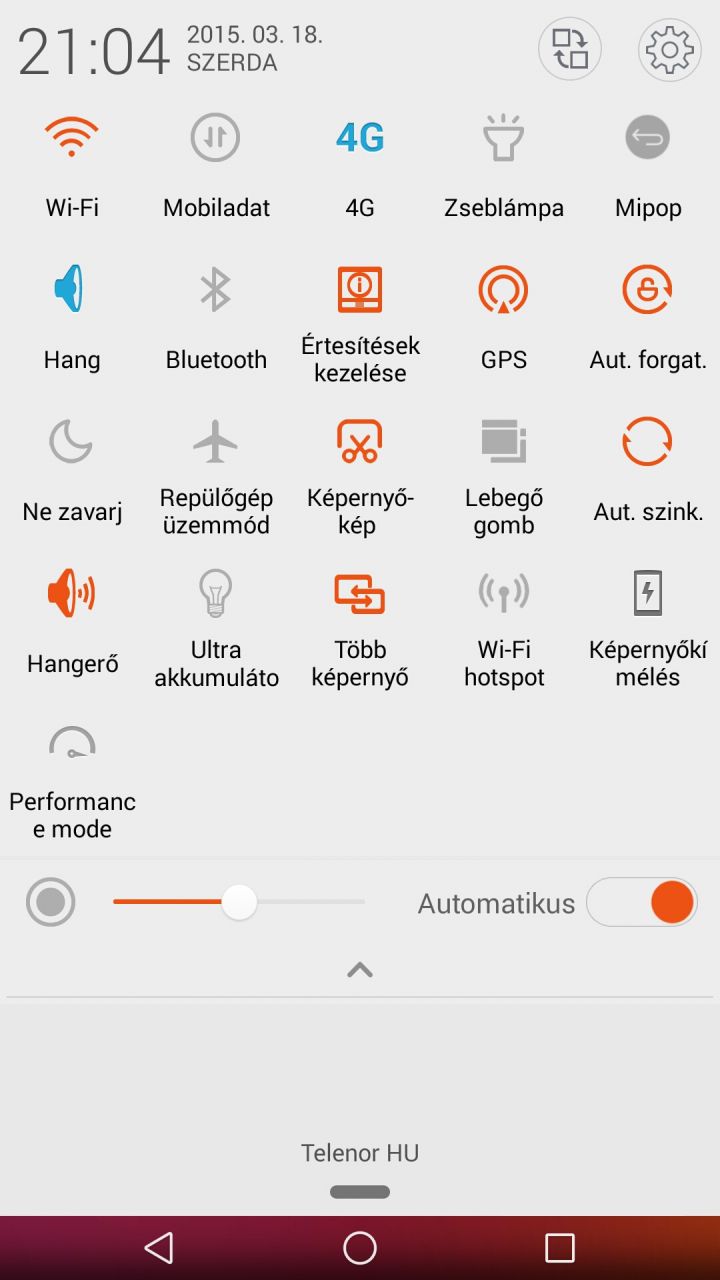This screenshot has width=720, height=1280.
Task: Turn on Repülőgép üzemmód airplane mode
Action: tap(216, 442)
